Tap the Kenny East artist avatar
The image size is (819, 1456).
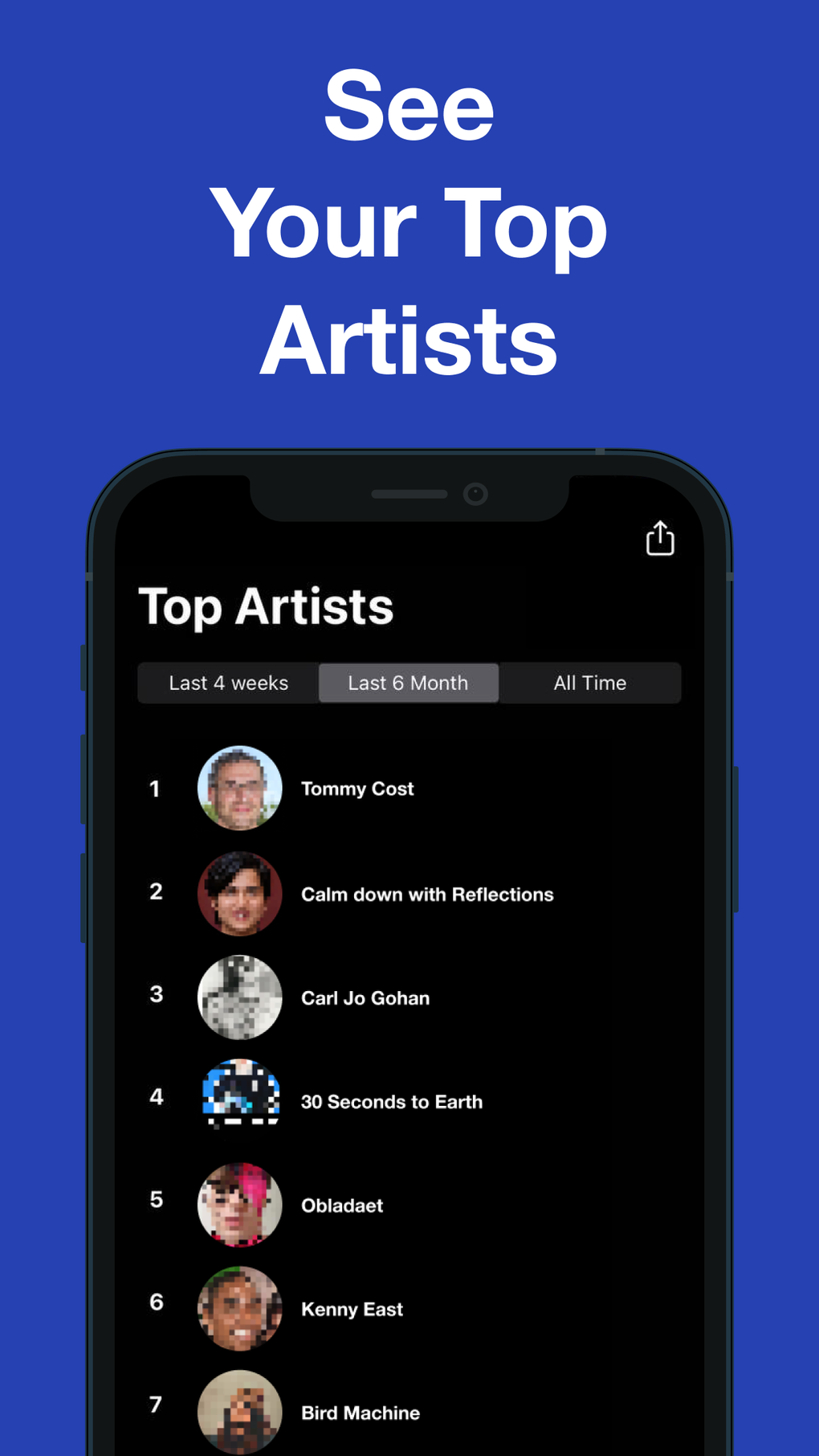click(239, 1308)
